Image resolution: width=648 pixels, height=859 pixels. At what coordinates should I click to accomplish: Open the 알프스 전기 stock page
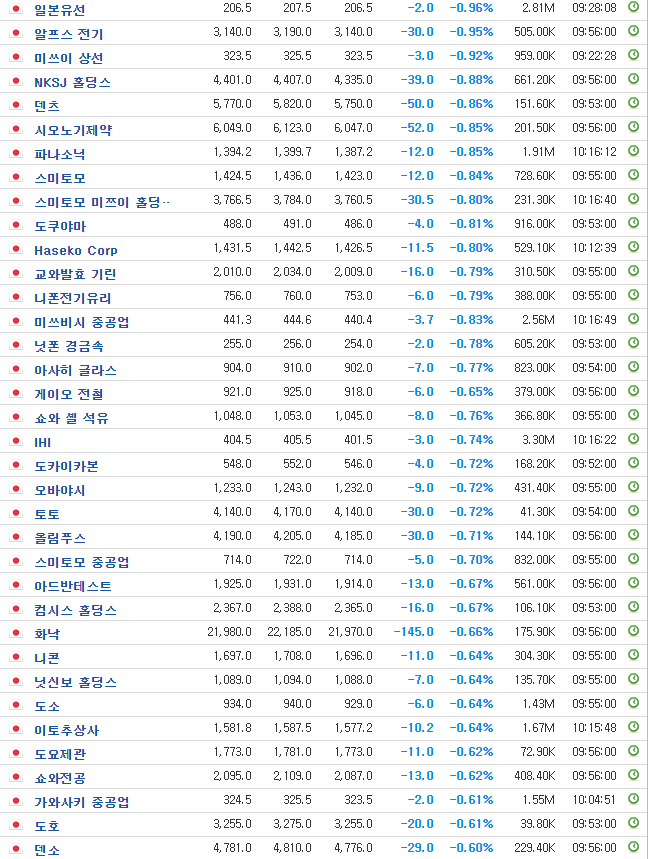point(68,34)
